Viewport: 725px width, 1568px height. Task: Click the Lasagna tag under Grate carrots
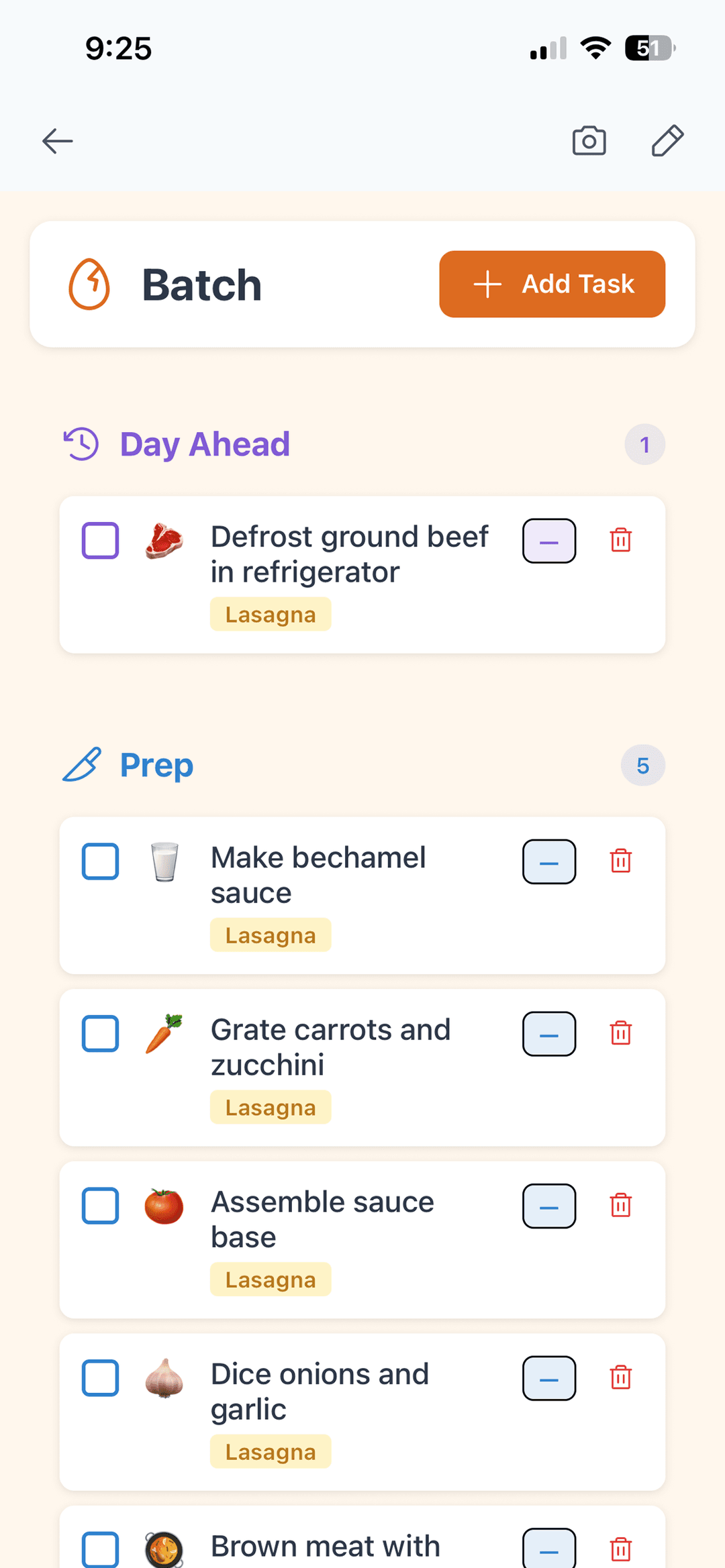pyautogui.click(x=271, y=1107)
